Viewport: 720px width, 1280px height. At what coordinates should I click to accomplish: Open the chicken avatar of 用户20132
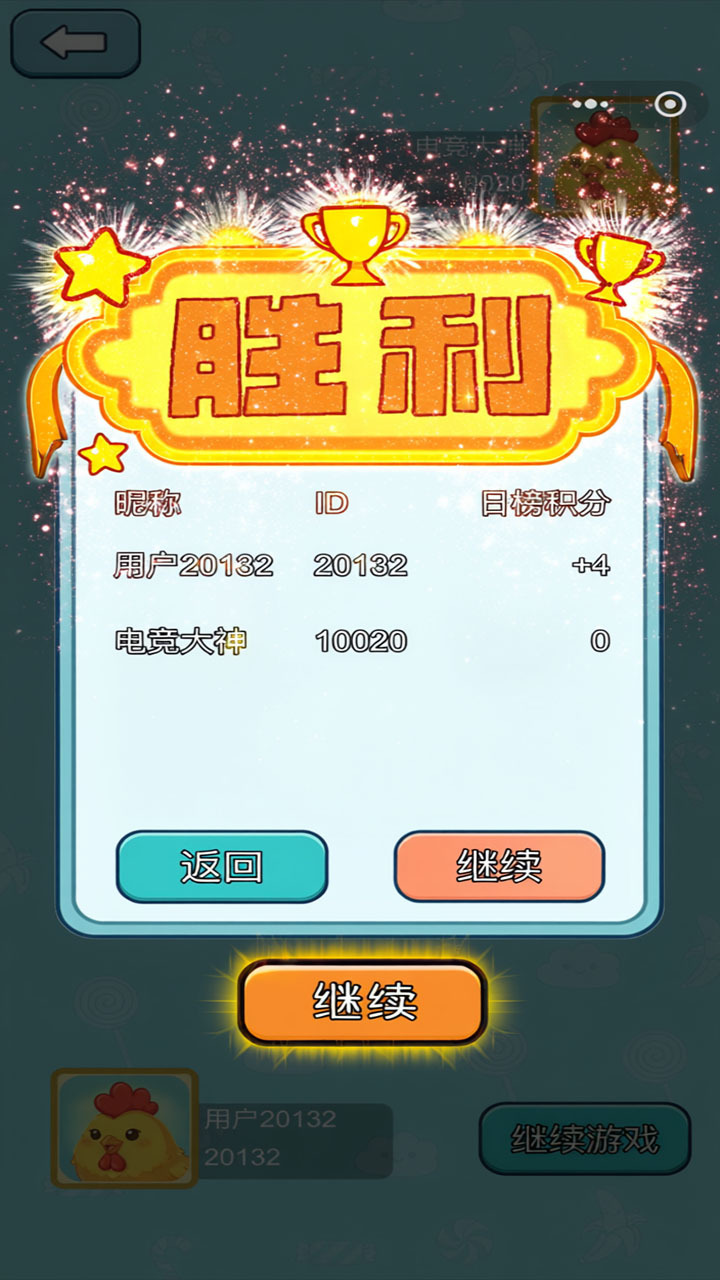click(x=124, y=1128)
